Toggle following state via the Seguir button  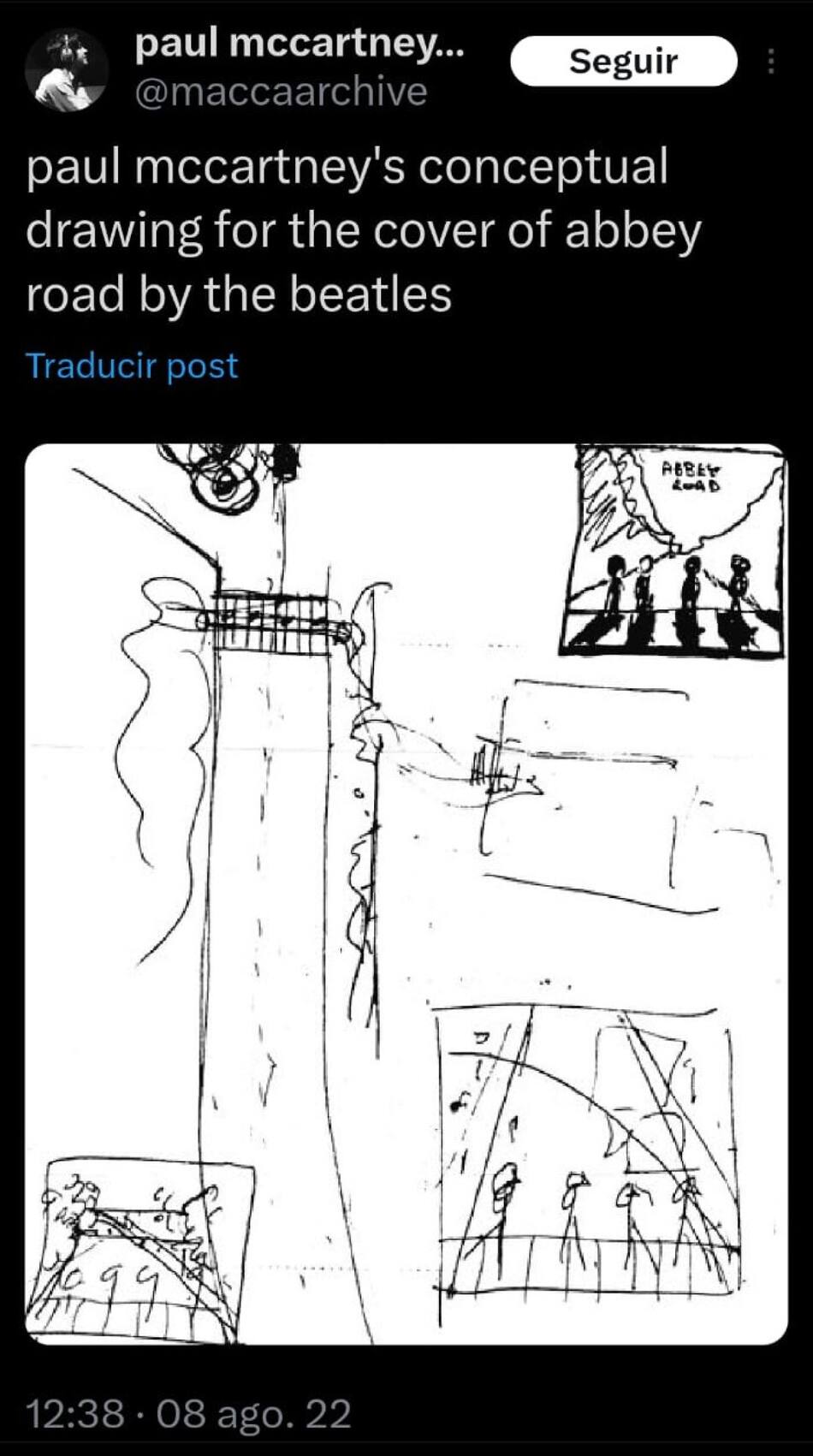[624, 62]
